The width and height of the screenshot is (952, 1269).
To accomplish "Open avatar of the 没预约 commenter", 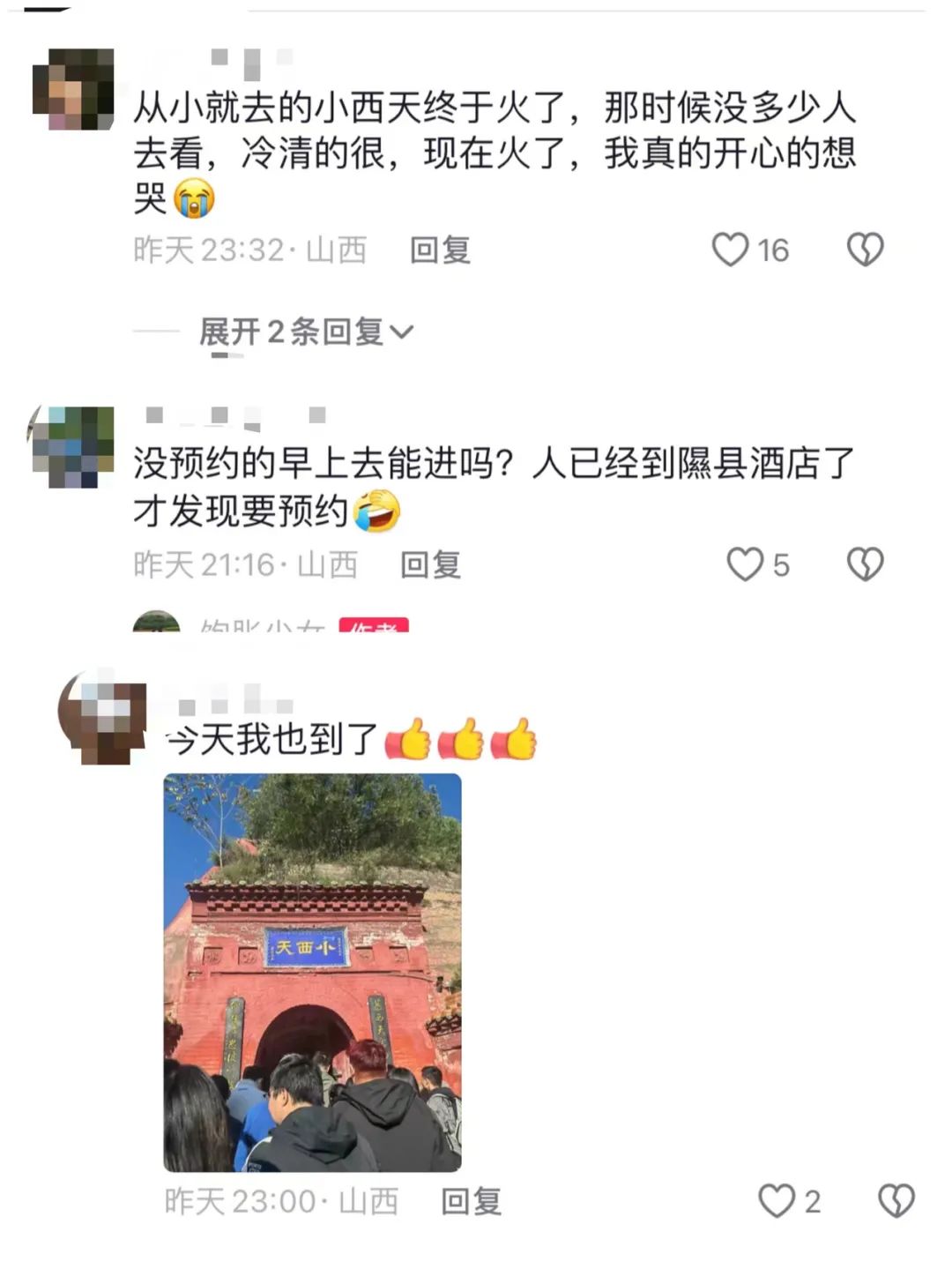I will click(73, 447).
